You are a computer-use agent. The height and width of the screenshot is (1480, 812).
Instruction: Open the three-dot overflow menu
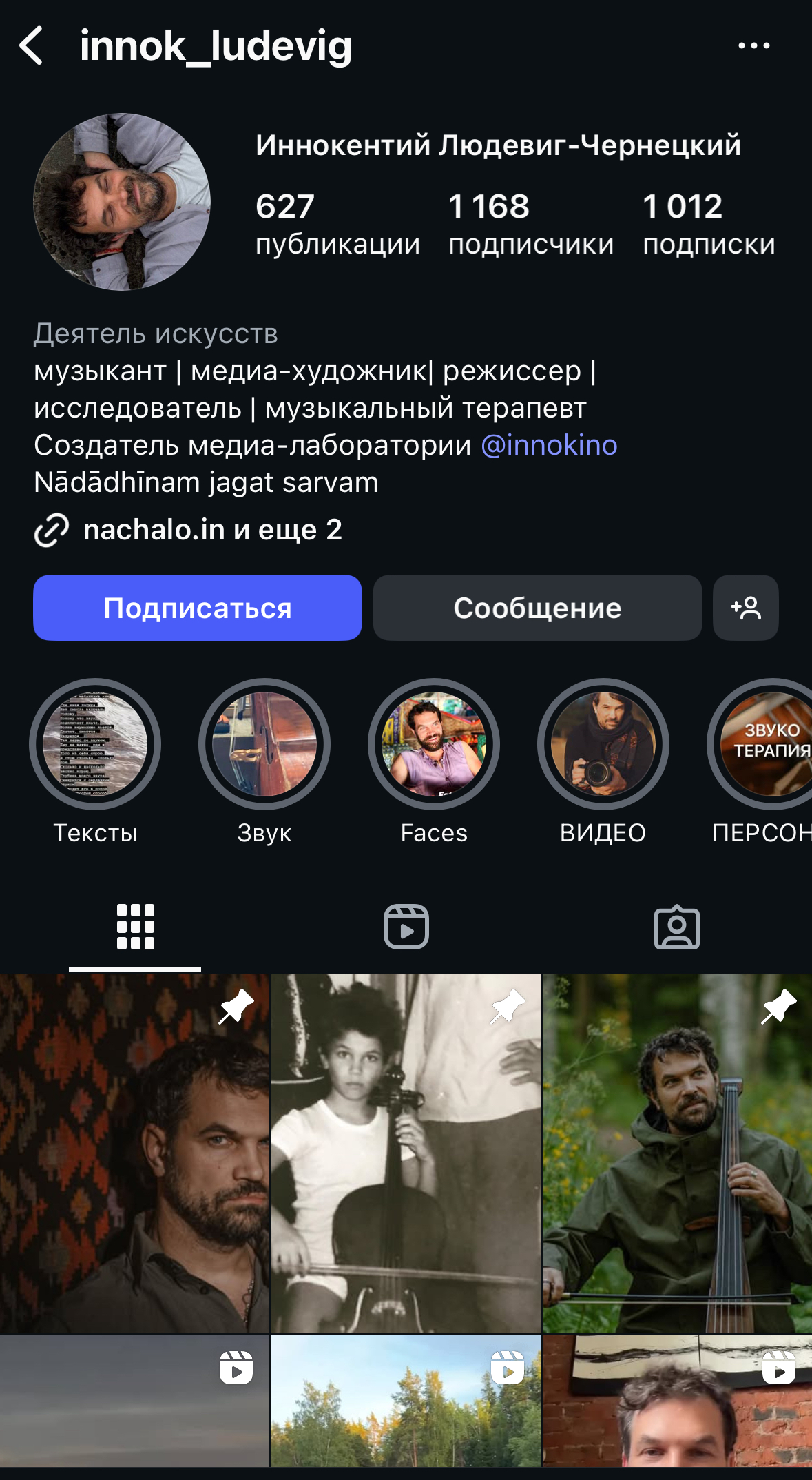pos(753,46)
